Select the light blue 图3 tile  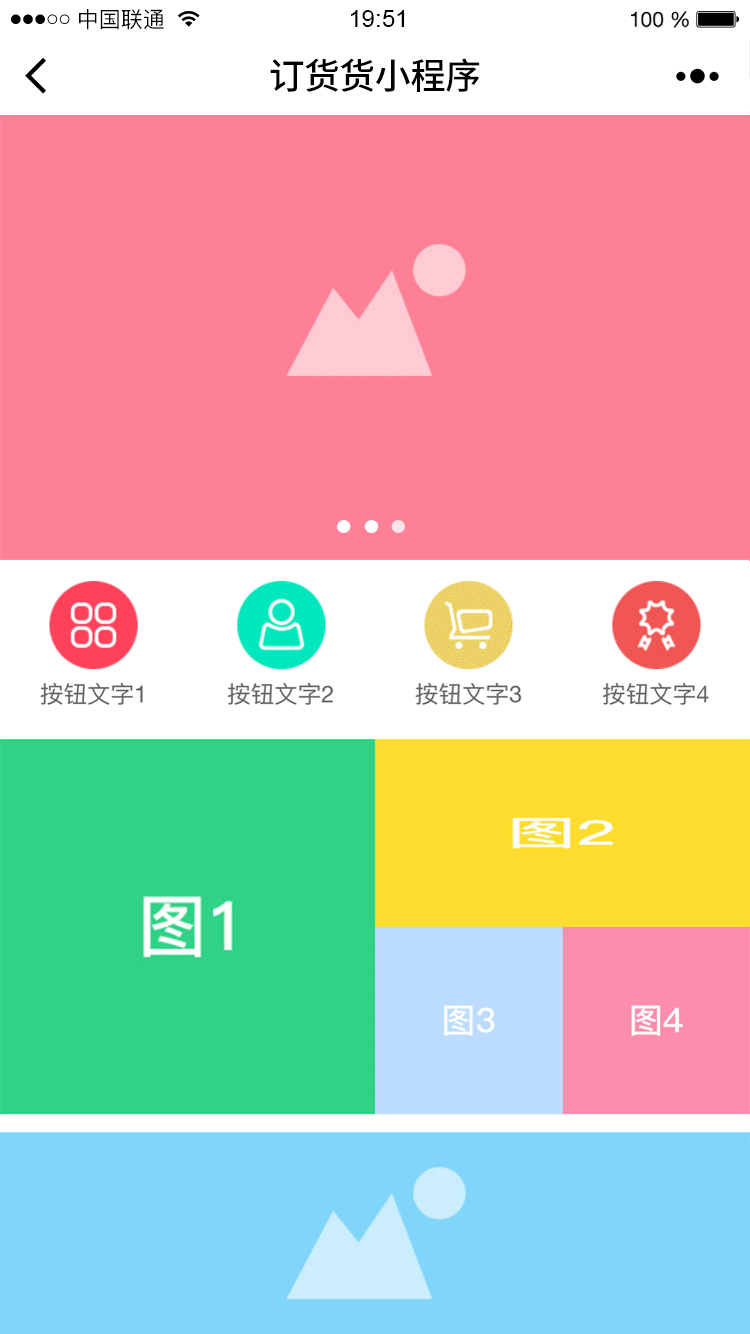point(469,1020)
